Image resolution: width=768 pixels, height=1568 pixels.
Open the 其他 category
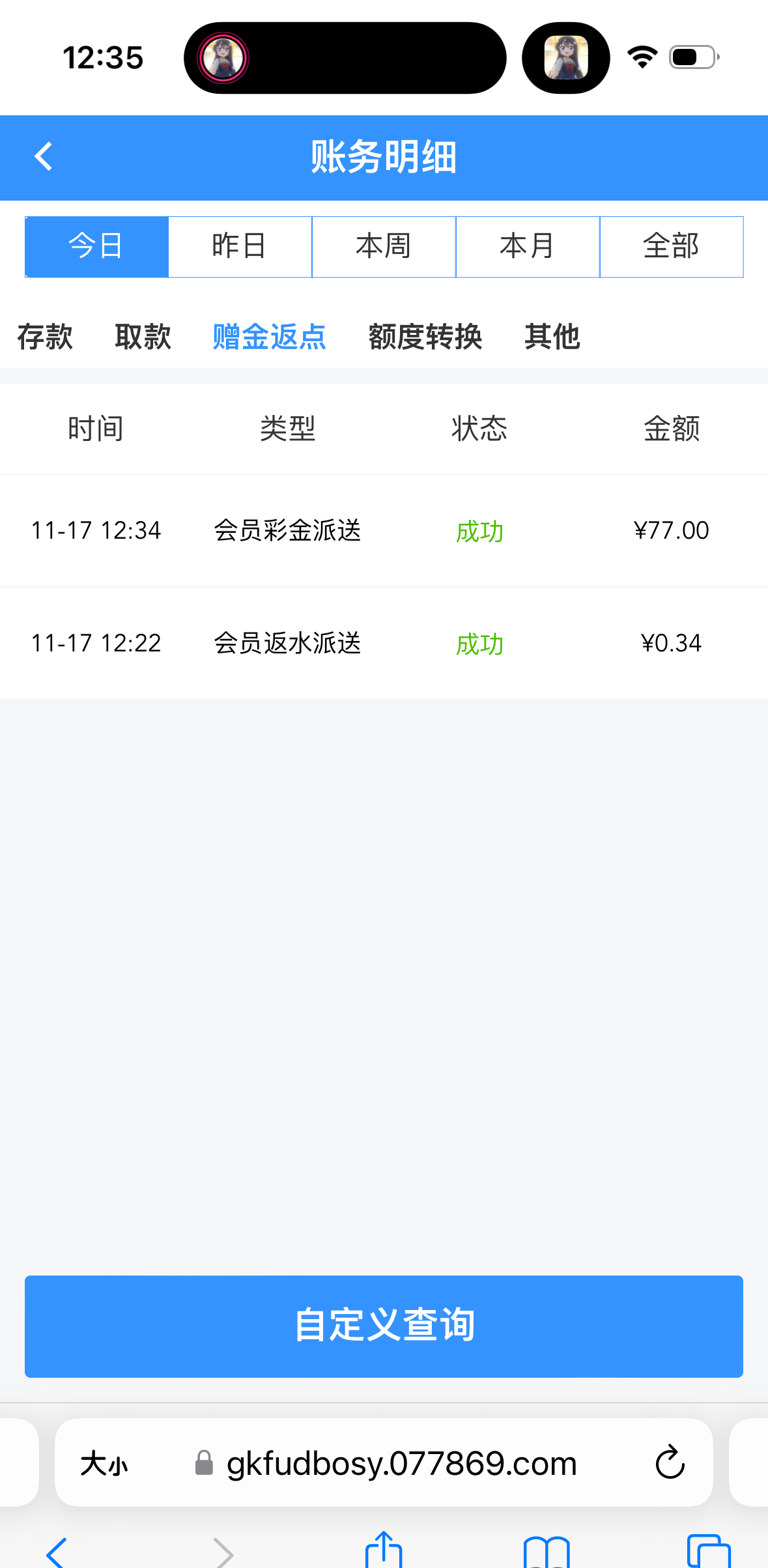coord(552,337)
